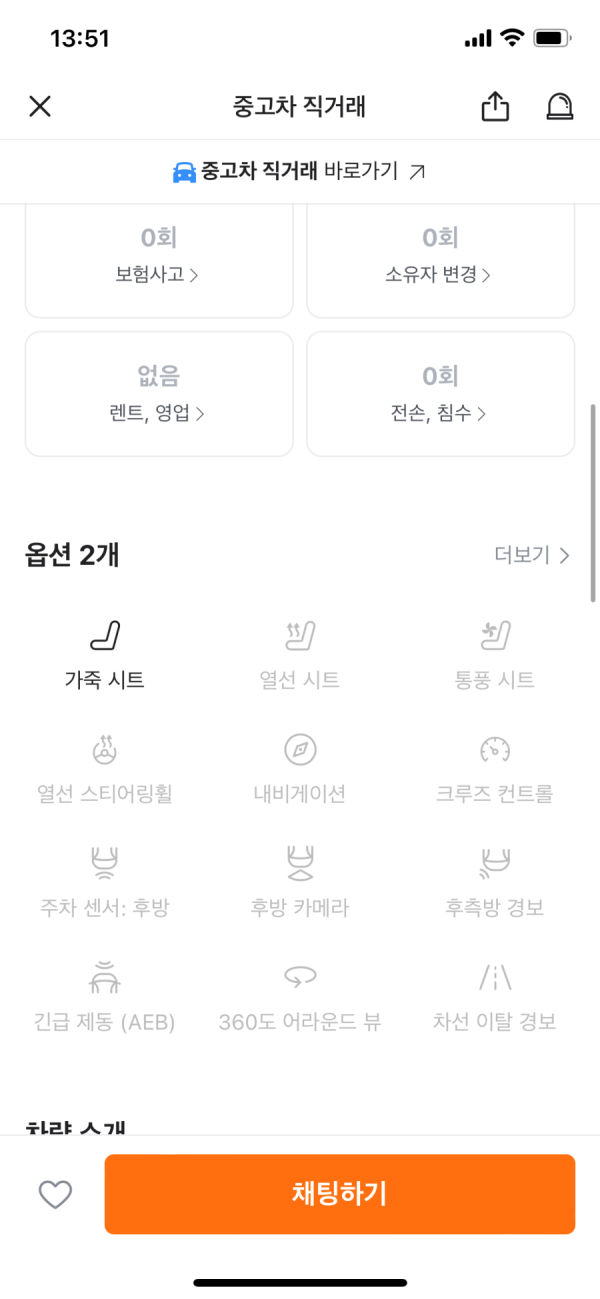The height and width of the screenshot is (1299, 600).
Task: Close the 중고차 직거래 page
Action: coord(40,107)
